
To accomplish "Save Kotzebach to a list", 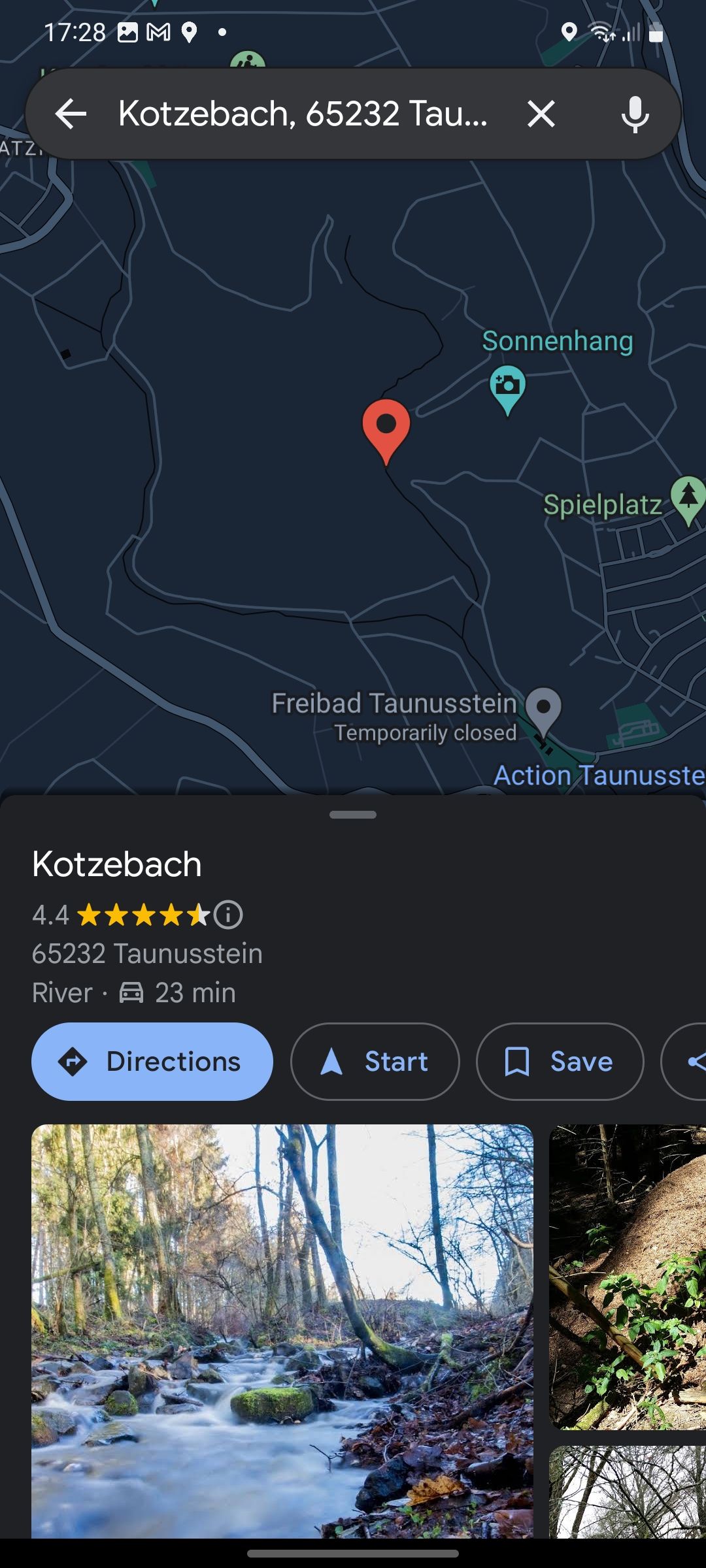I will click(x=560, y=1062).
